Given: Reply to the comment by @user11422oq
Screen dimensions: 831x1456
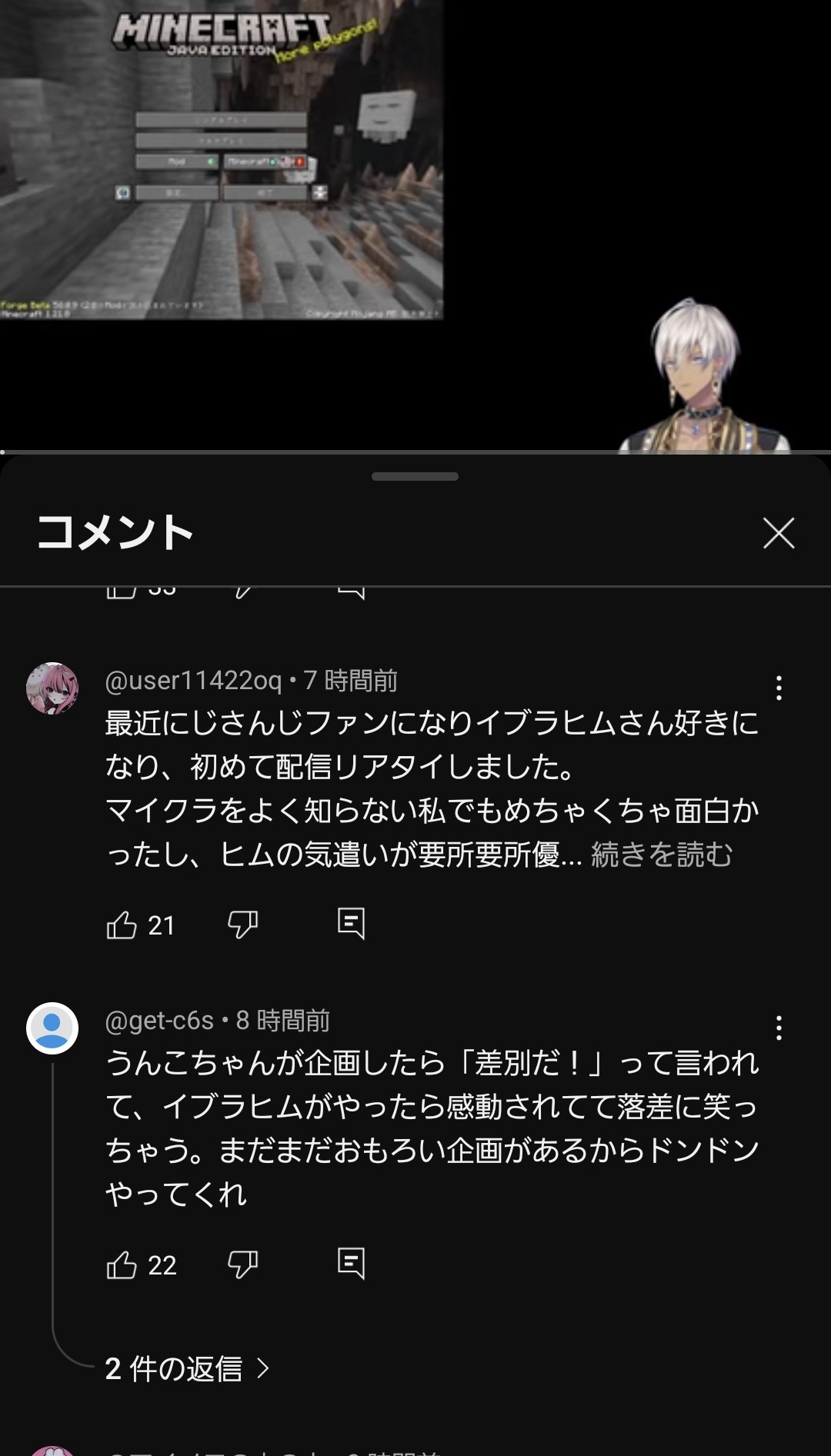Looking at the screenshot, I should pos(351,924).
